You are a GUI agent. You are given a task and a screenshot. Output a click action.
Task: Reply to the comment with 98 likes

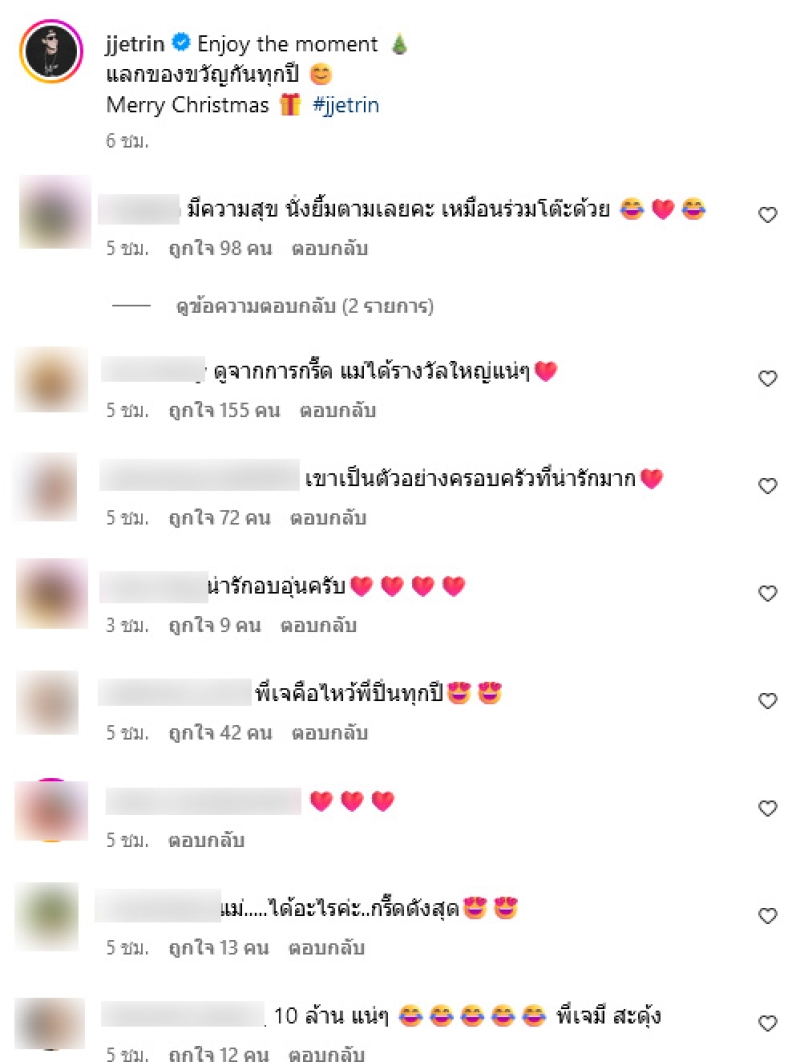point(329,249)
